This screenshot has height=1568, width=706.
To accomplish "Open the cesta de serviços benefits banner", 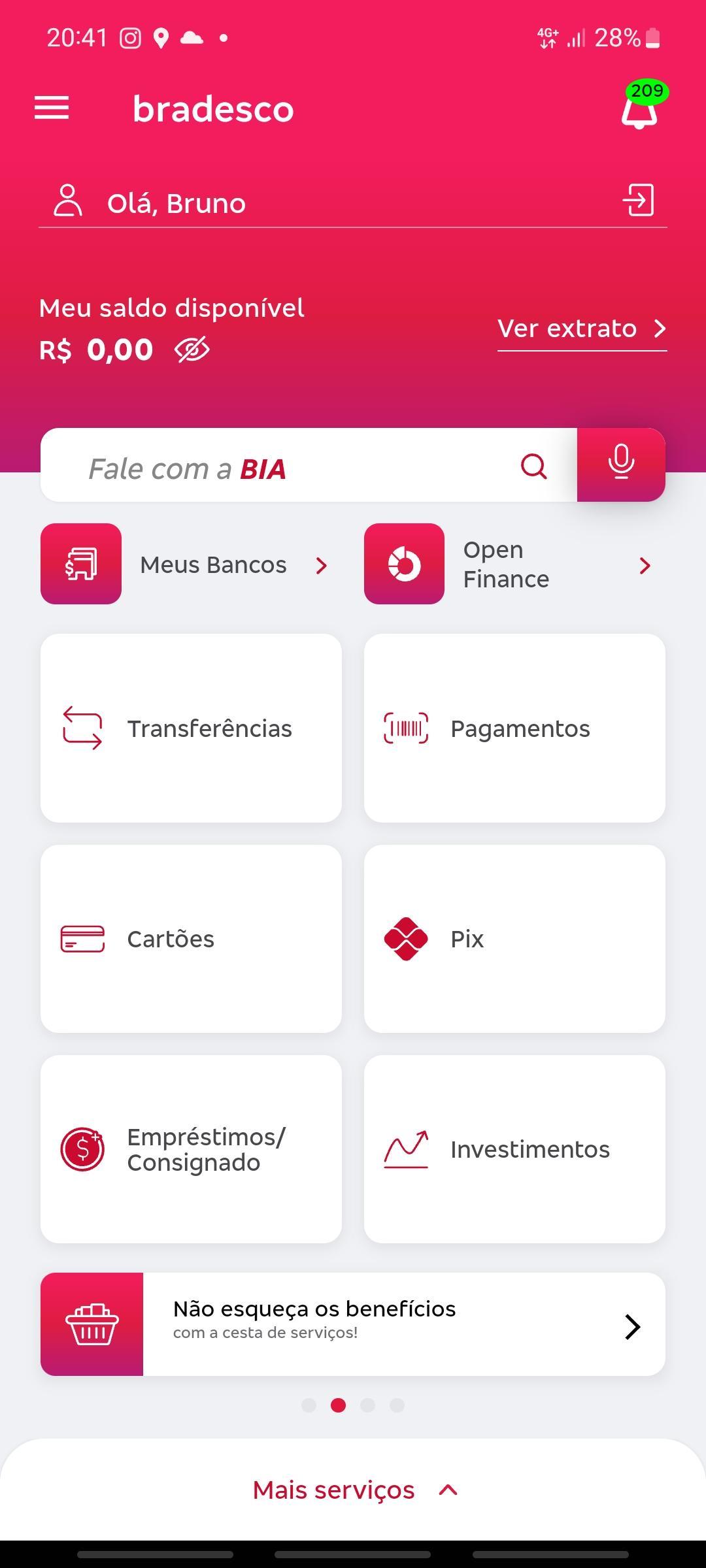I will pos(353,1324).
